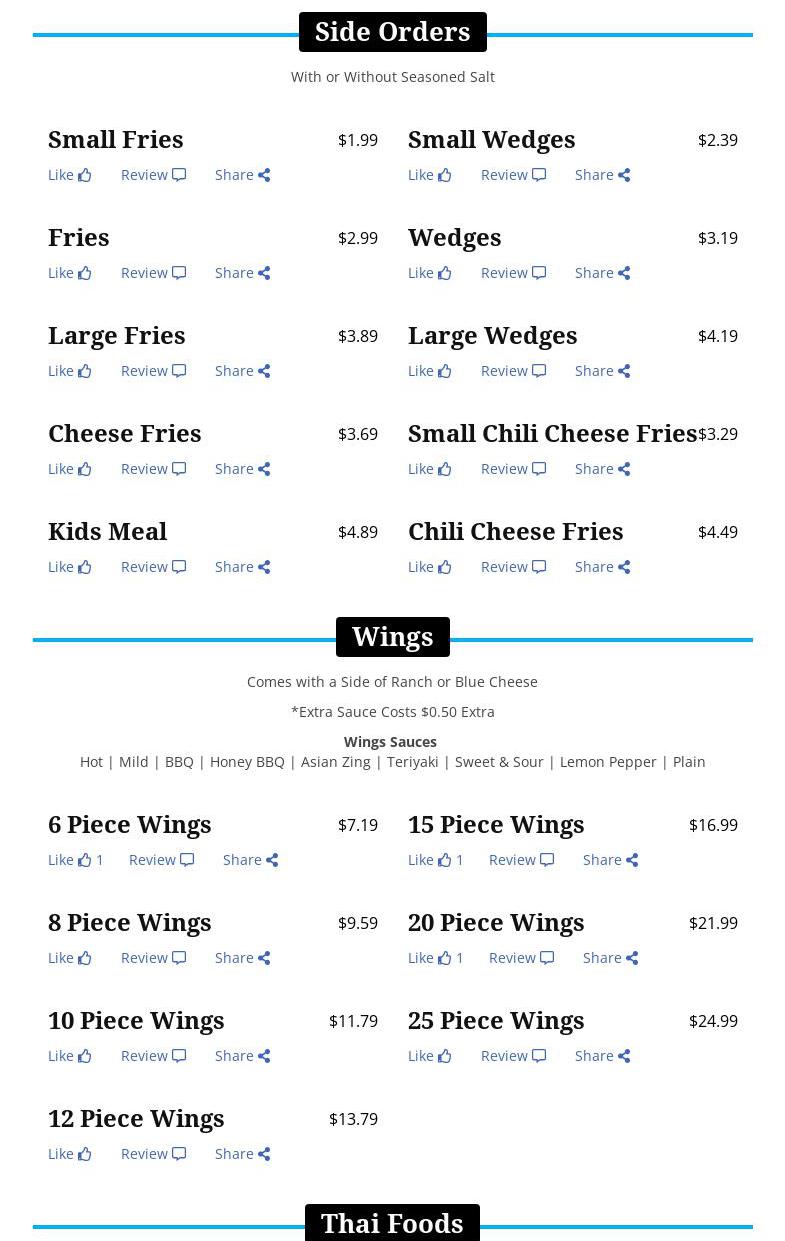Like the 6 Piece Wings
The image size is (785, 1241).
point(70,860)
